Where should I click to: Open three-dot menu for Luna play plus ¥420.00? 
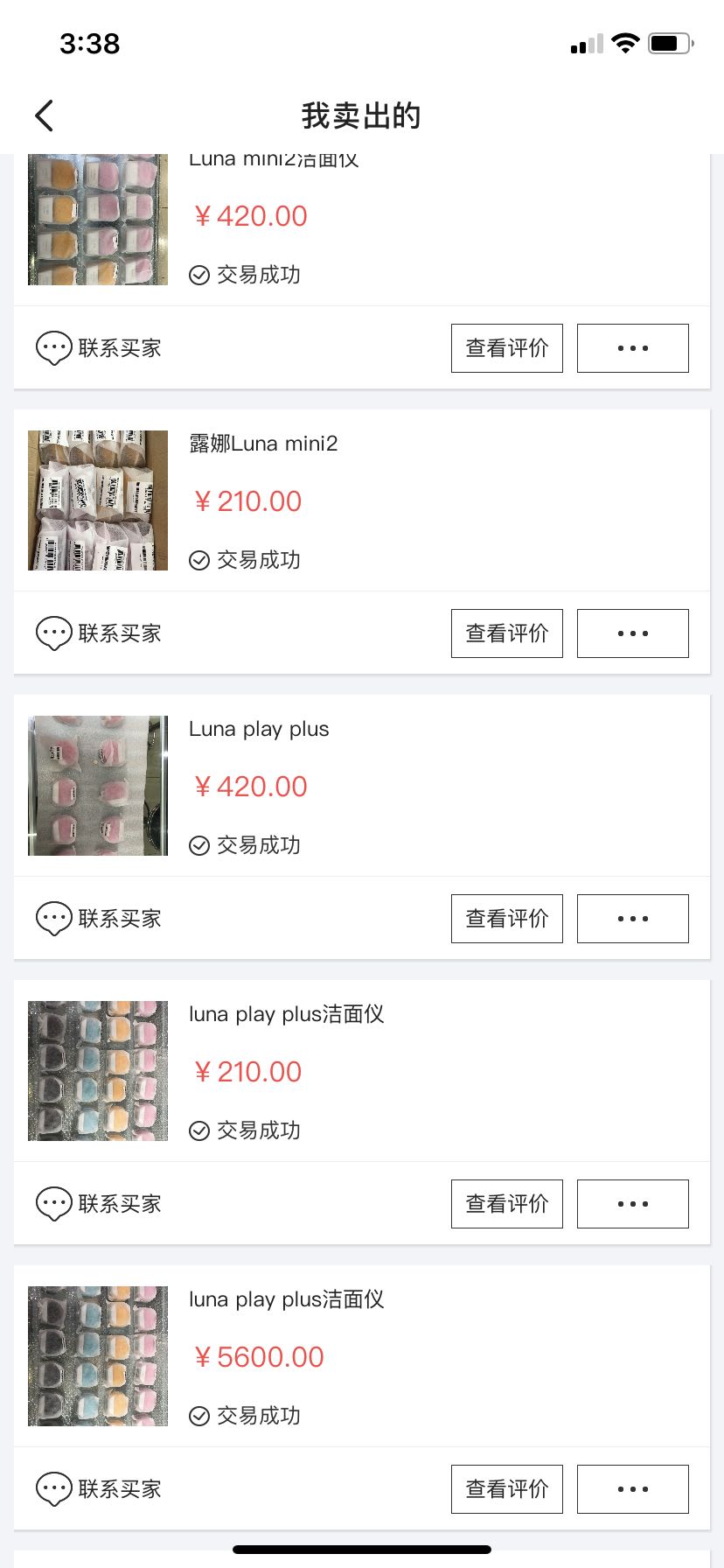(632, 919)
